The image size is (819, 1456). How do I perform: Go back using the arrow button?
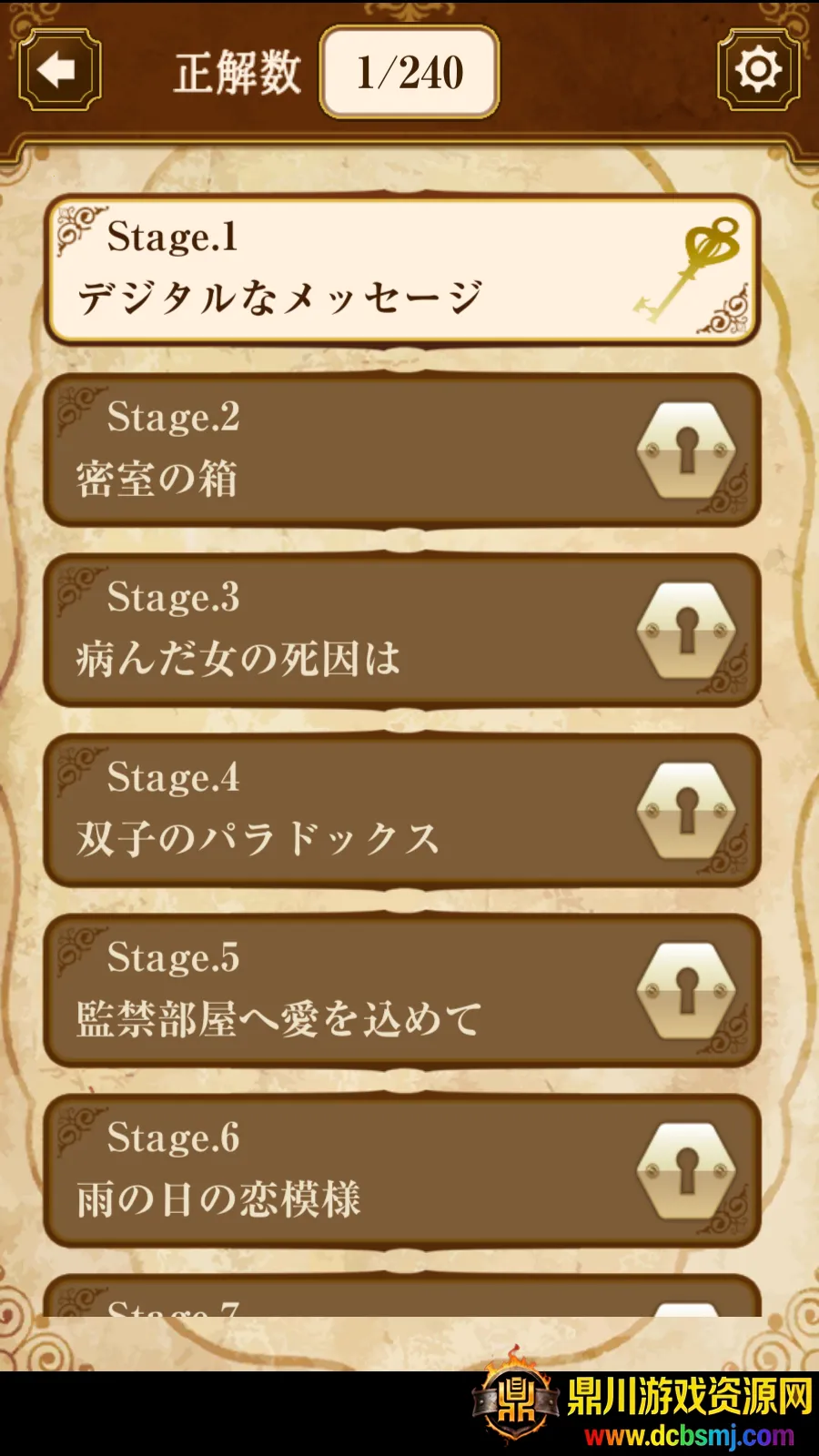coord(59,70)
